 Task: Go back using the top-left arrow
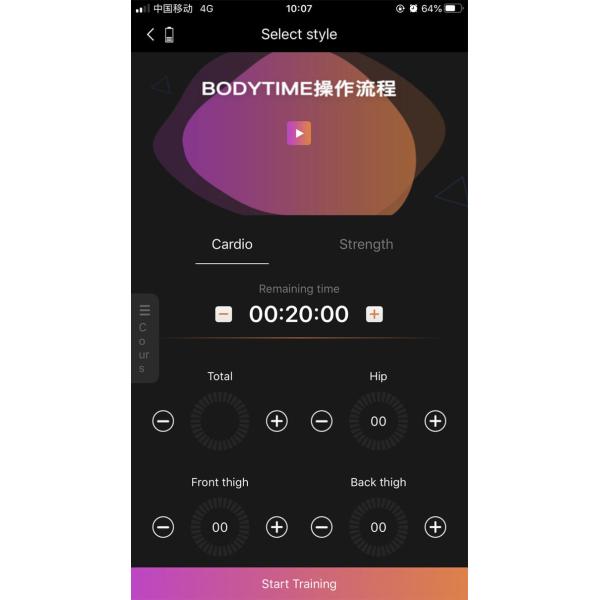(x=150, y=35)
